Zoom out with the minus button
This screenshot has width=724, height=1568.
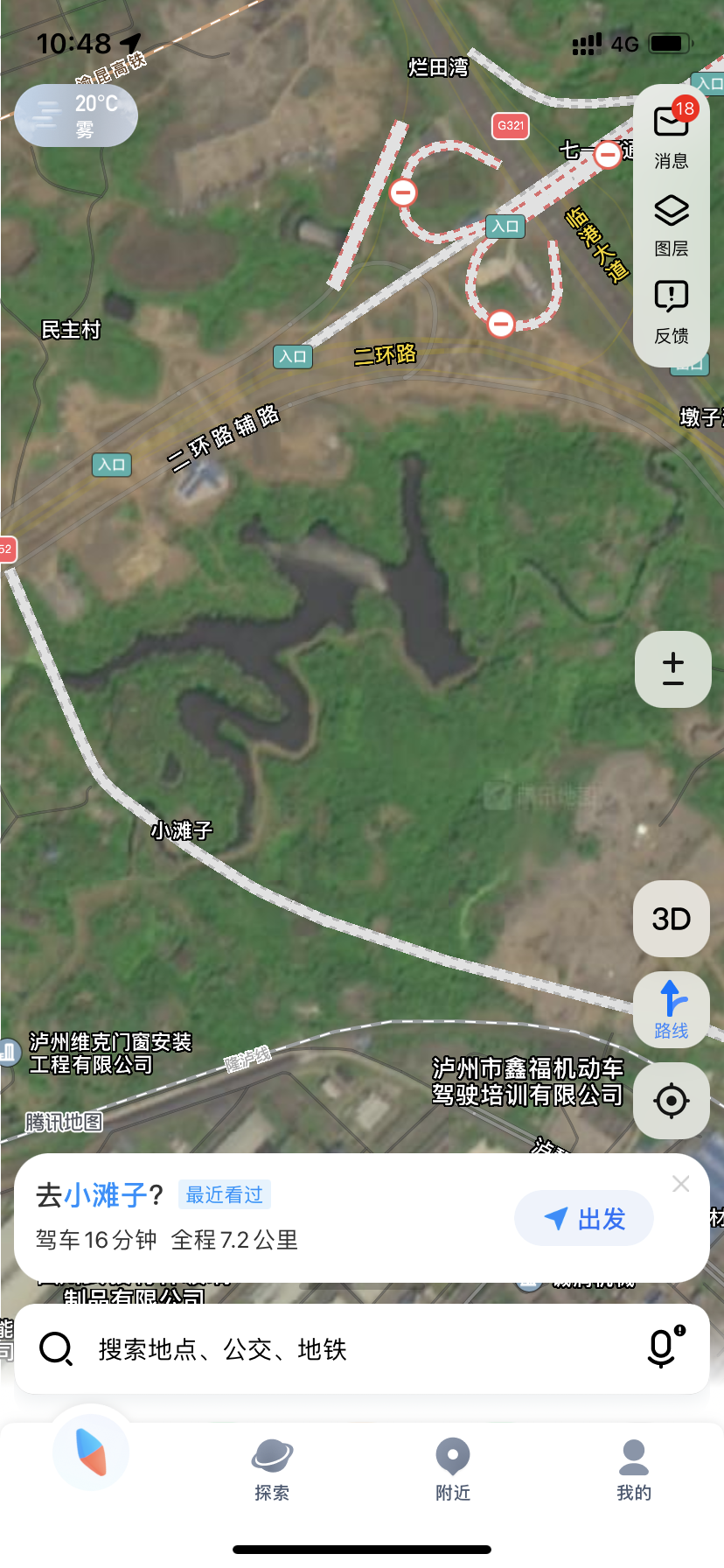672,684
